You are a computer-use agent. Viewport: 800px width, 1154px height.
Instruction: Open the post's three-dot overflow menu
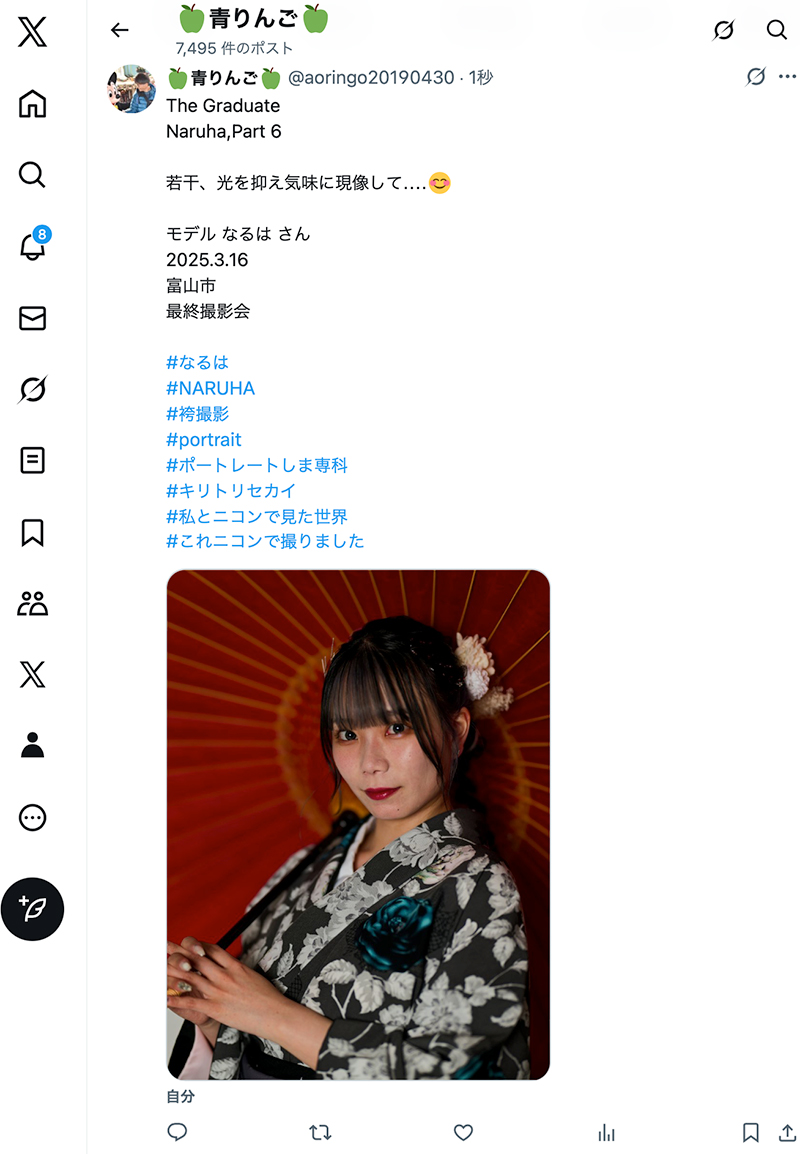787,77
